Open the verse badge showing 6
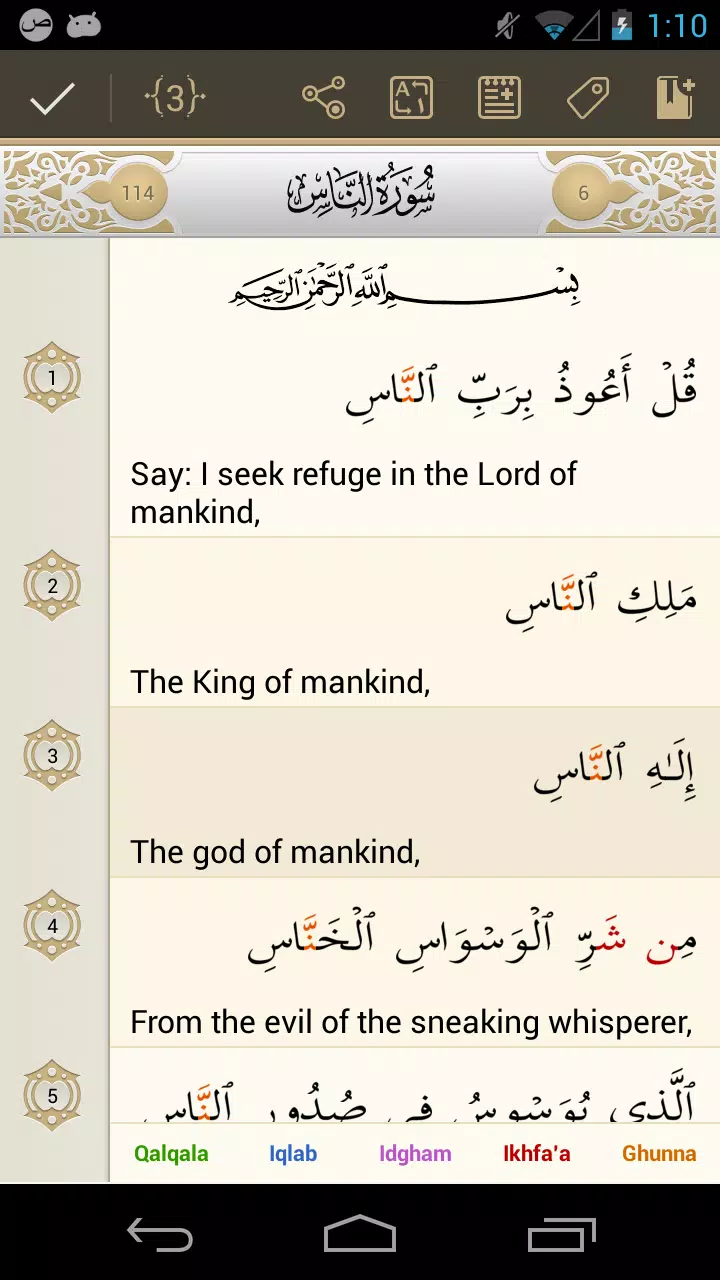Image resolution: width=720 pixels, height=1280 pixels. coord(583,192)
